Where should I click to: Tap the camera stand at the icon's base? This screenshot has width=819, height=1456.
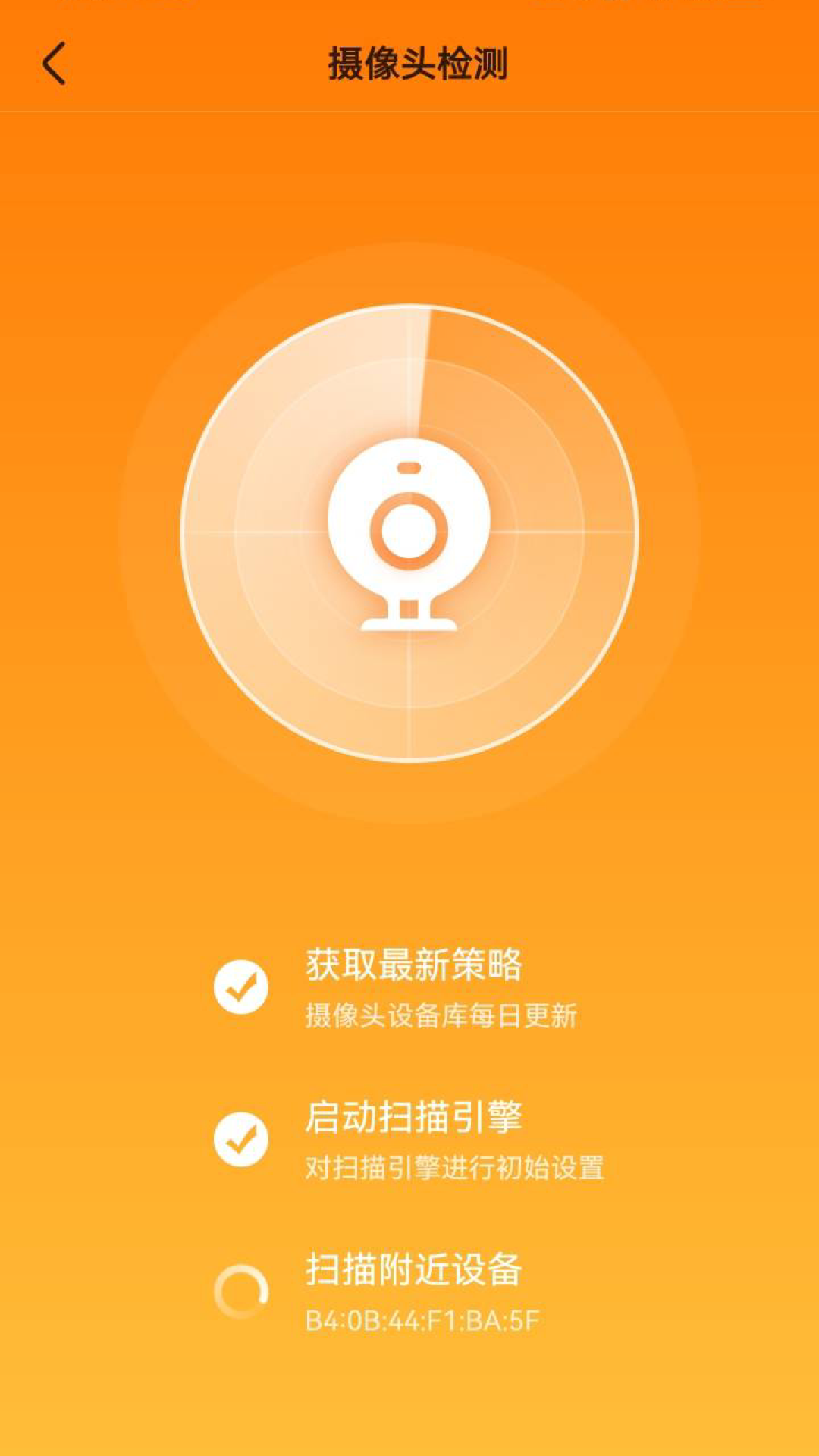tap(409, 626)
